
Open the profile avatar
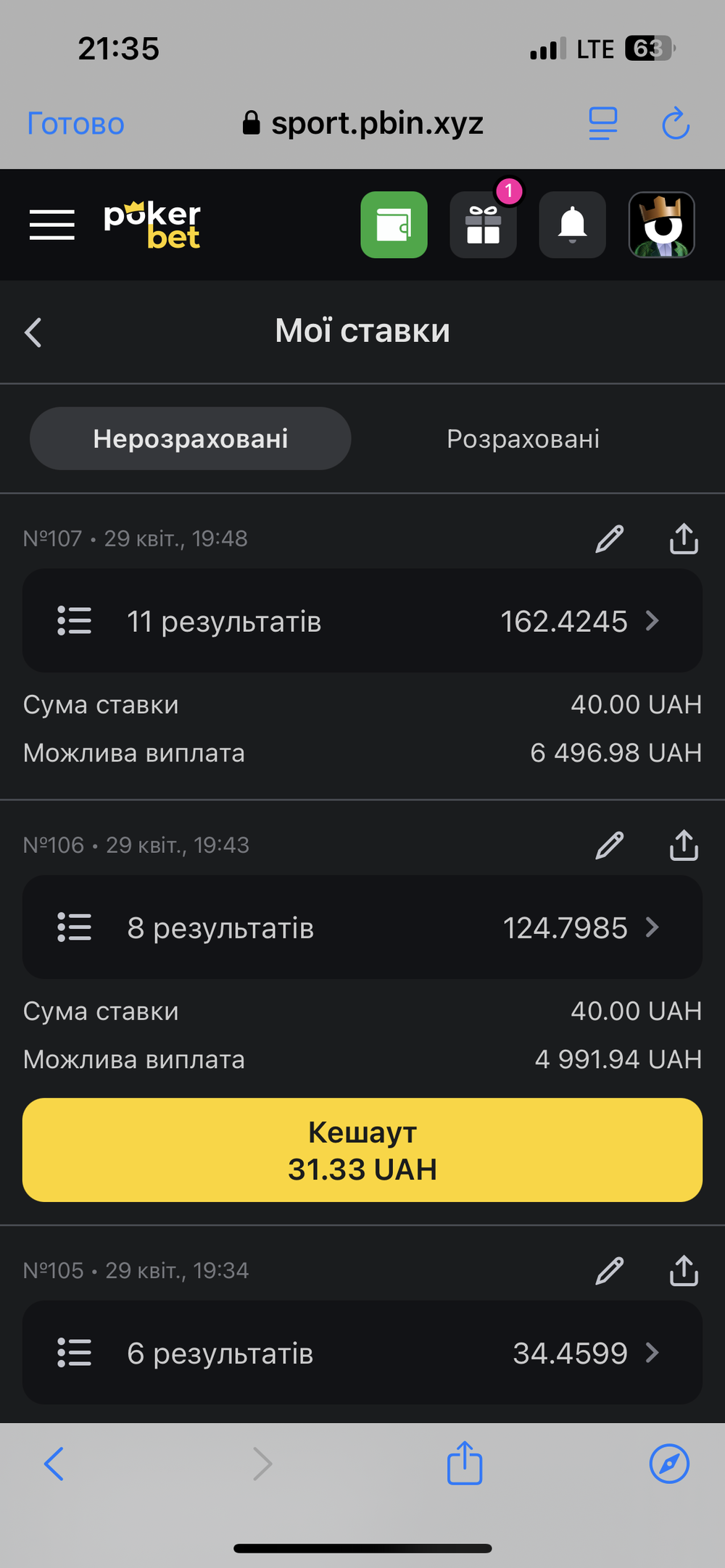(662, 225)
